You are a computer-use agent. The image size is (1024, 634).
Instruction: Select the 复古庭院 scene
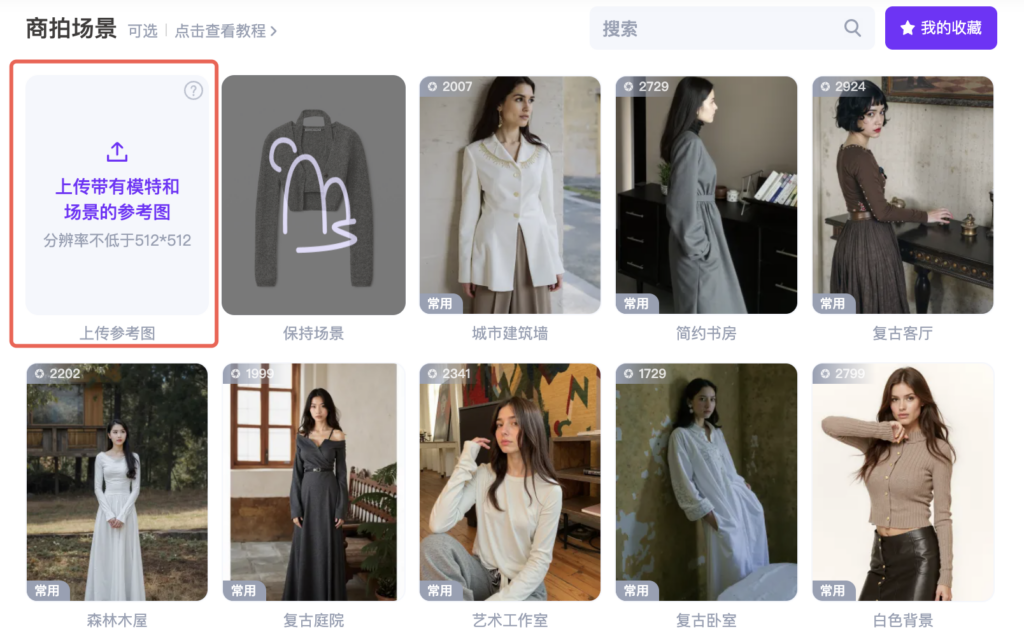pyautogui.click(x=313, y=481)
